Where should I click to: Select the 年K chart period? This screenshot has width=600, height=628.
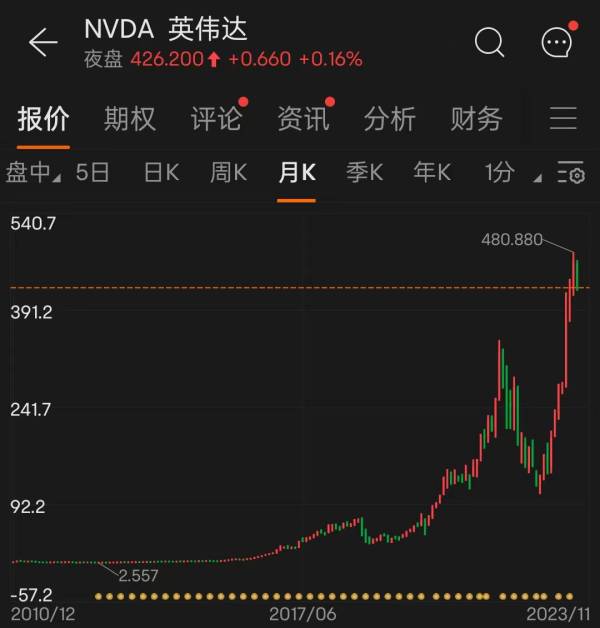[x=432, y=172]
